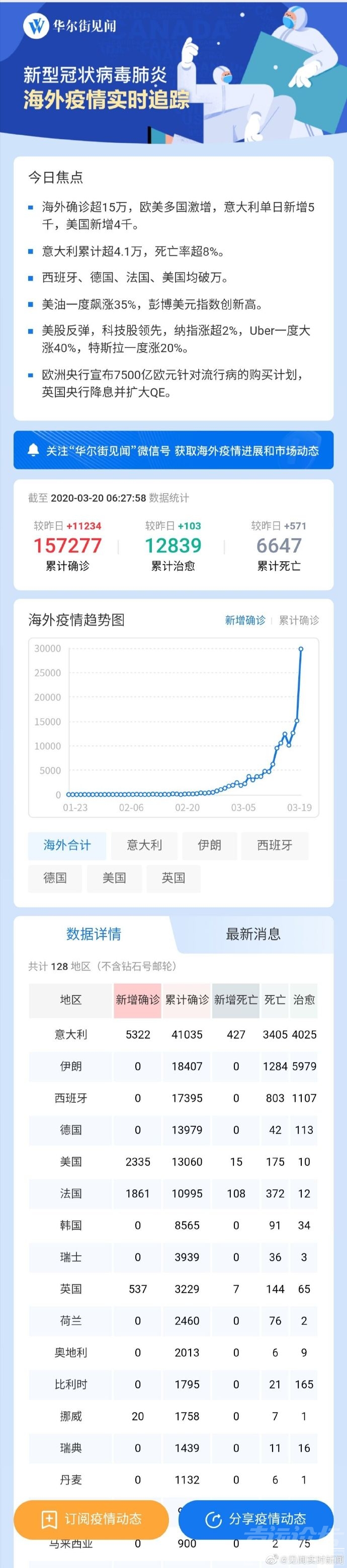The width and height of the screenshot is (347, 1568).
Task: Choose the 西班牙 chip
Action: pos(275,845)
